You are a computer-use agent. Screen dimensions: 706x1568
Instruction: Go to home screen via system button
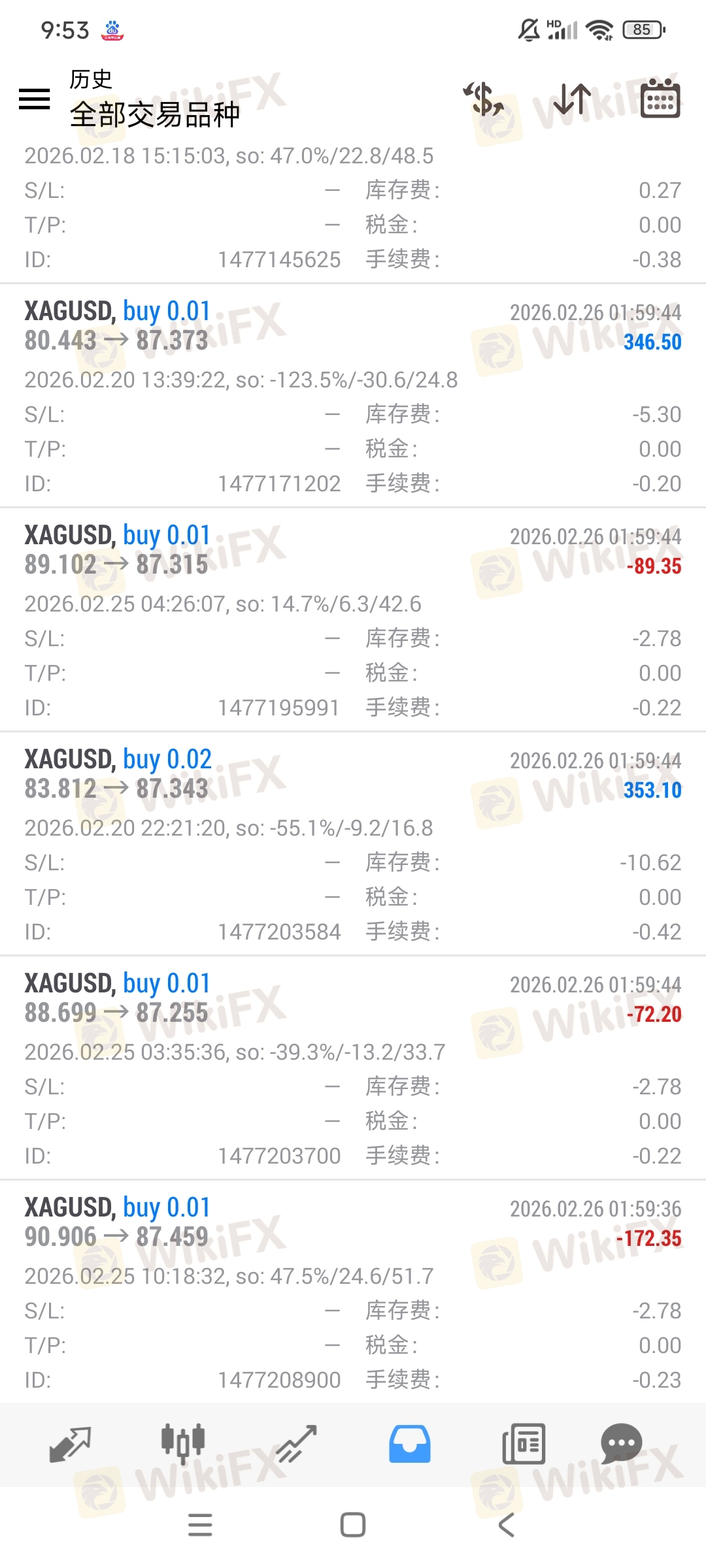coord(353,1526)
